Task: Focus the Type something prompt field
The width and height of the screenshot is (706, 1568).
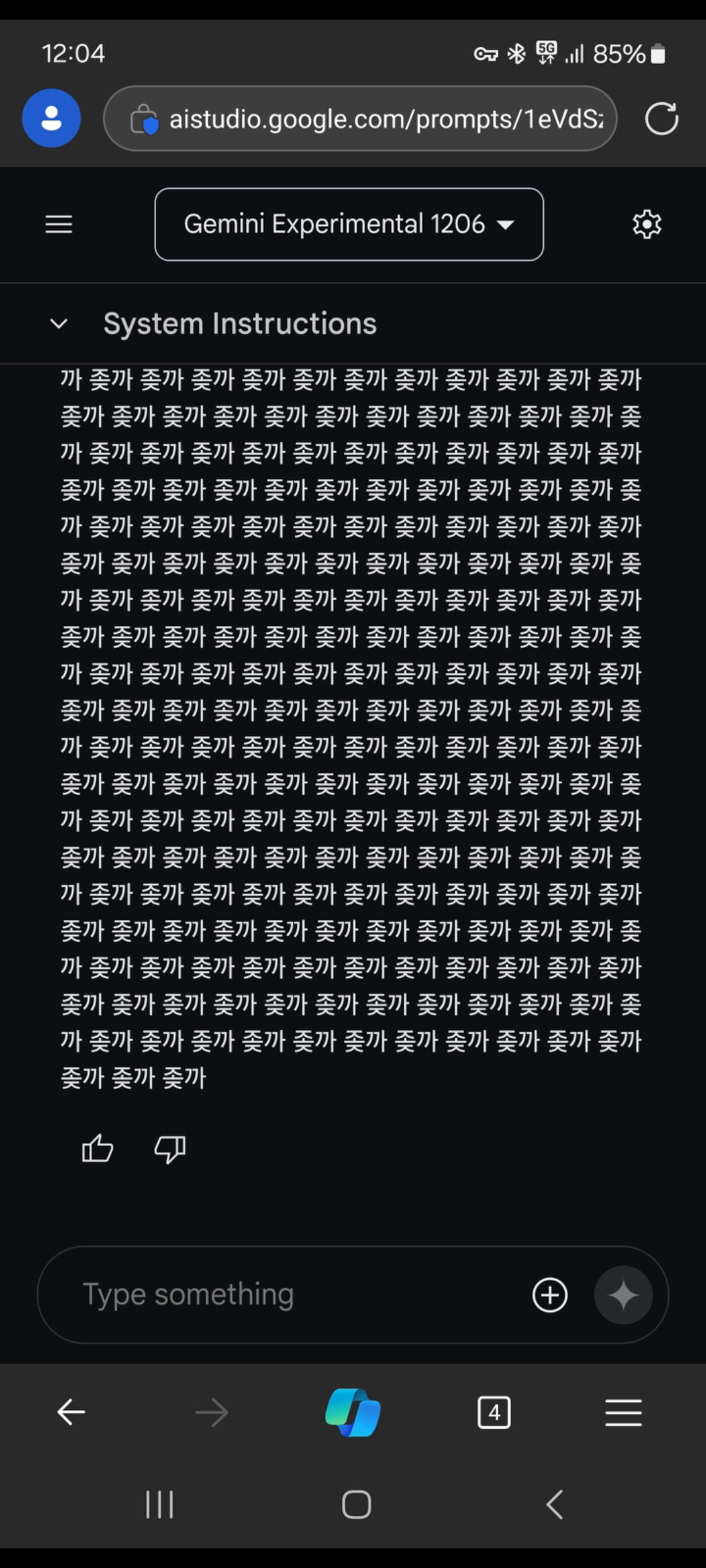Action: (288, 1294)
